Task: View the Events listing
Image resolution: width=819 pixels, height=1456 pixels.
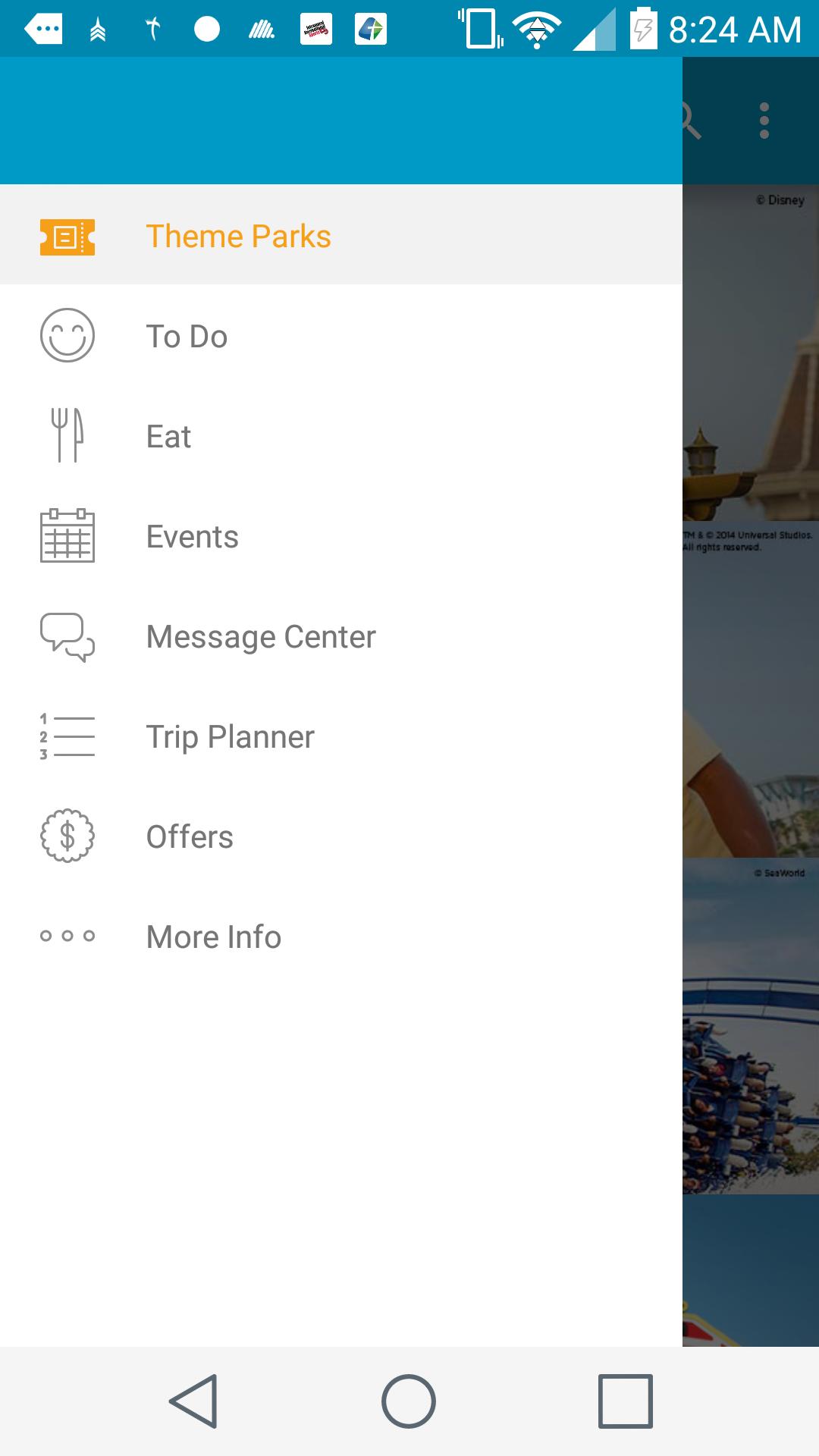Action: [193, 535]
